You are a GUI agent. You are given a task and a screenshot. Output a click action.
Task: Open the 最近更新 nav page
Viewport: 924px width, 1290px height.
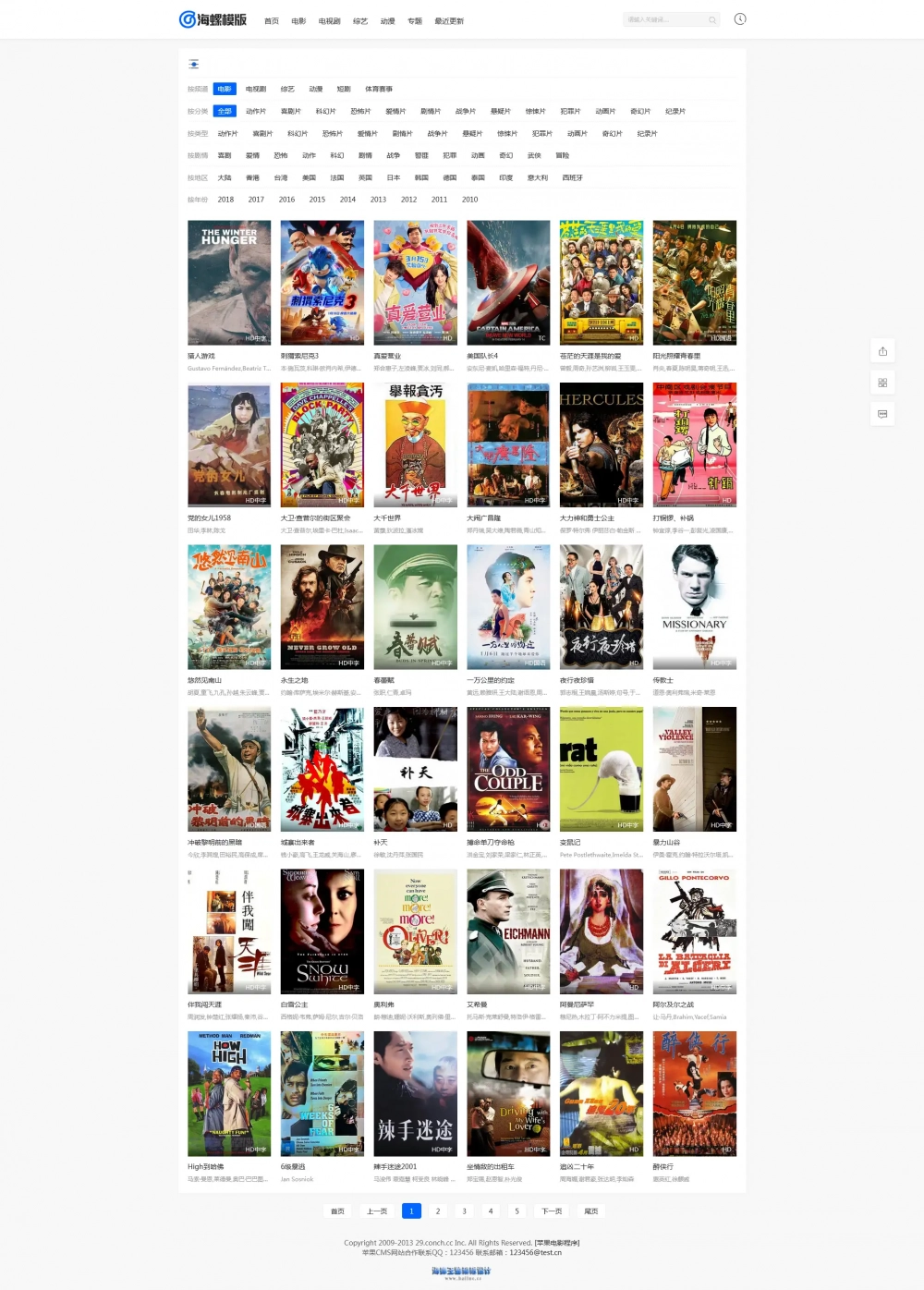[x=449, y=21]
